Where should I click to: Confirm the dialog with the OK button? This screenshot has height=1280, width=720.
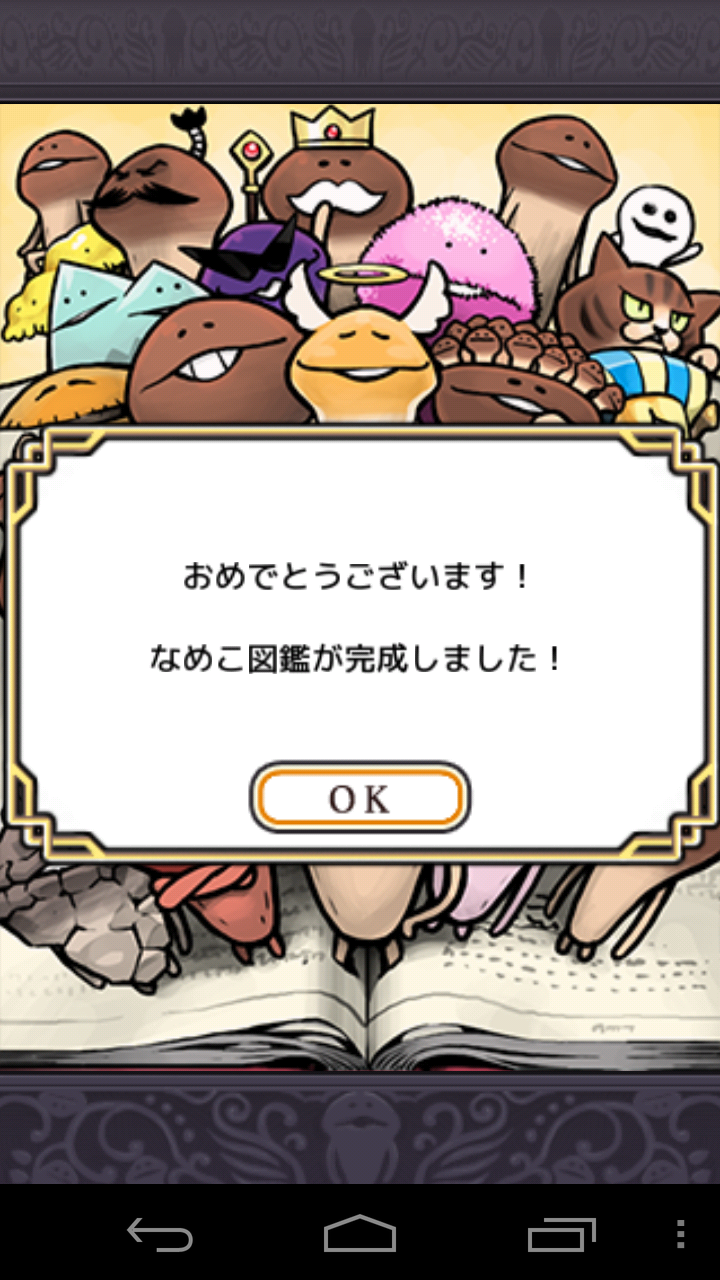[x=360, y=798]
